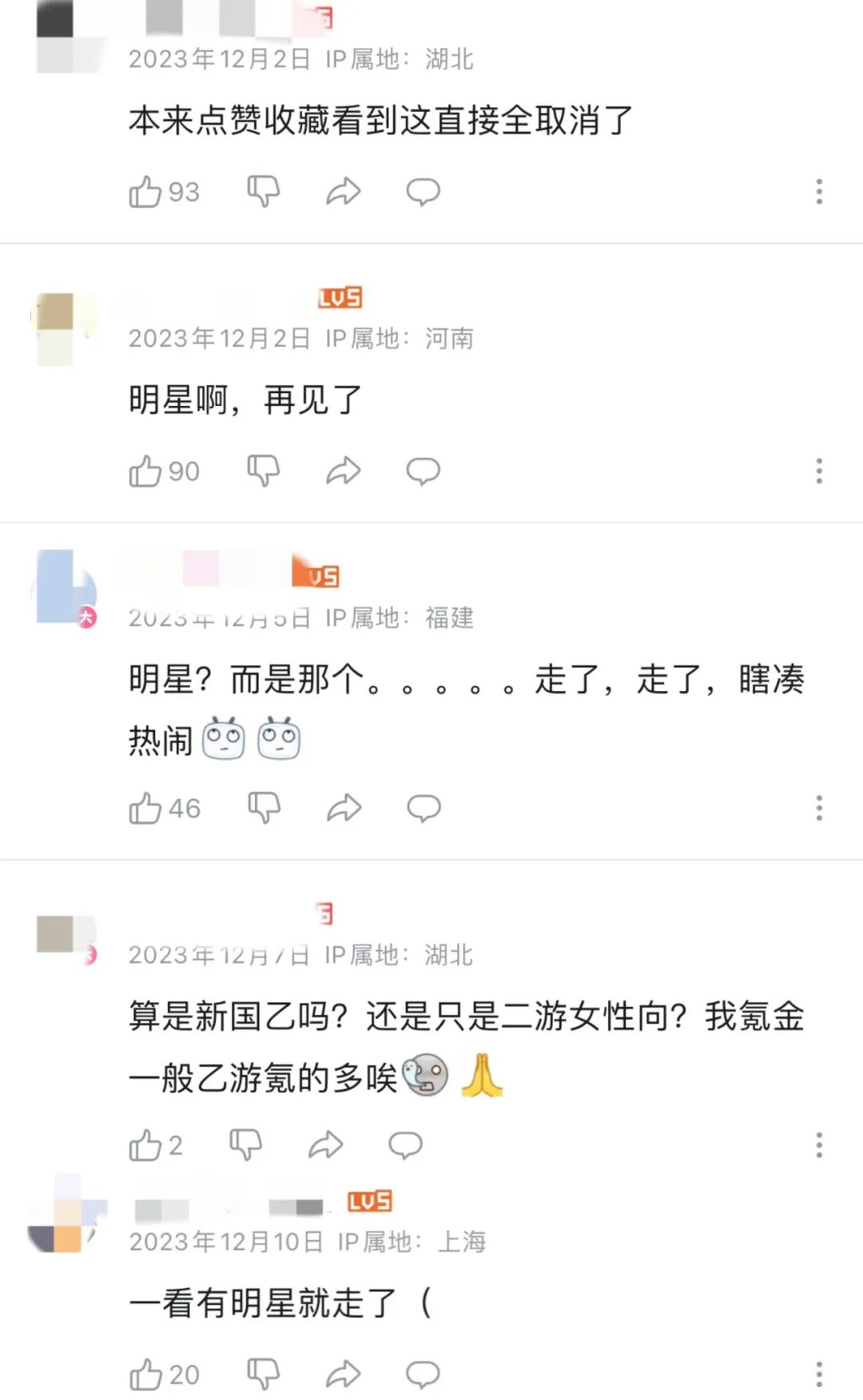Viewport: 863px width, 1400px height.
Task: Reply to the comment '明星啊，再见了'
Action: 423,471
